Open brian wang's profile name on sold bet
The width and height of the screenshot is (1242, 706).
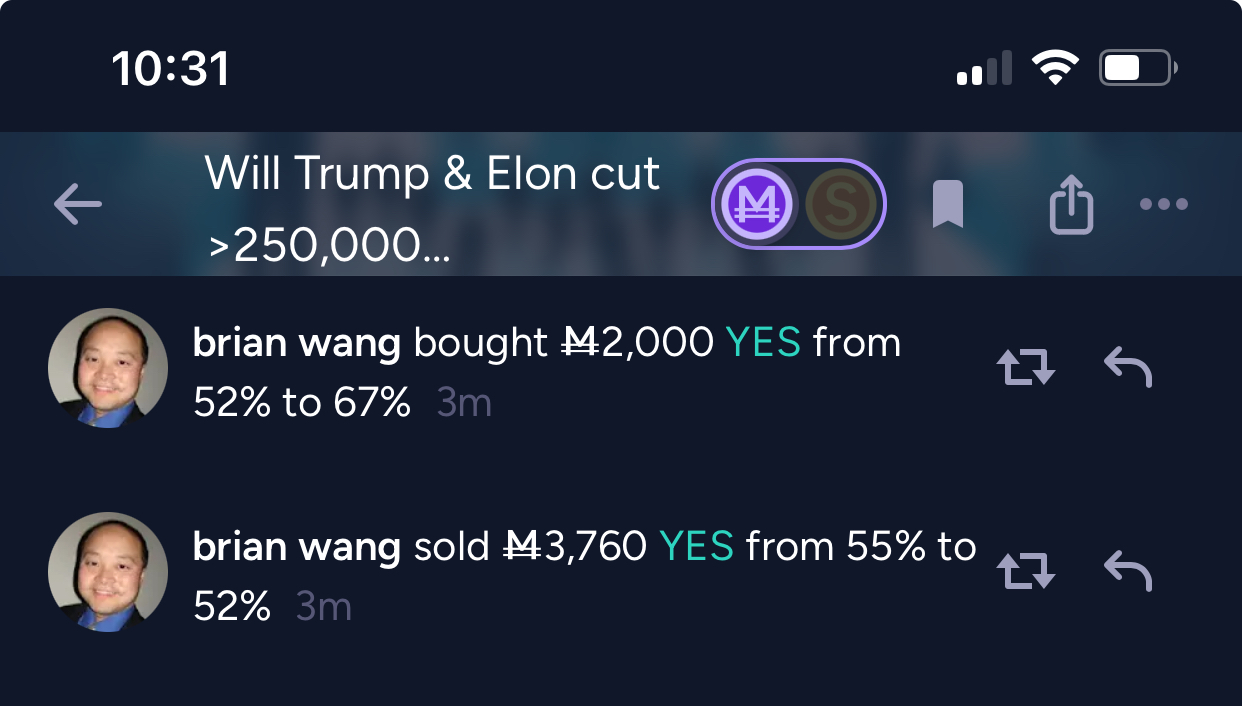(296, 547)
